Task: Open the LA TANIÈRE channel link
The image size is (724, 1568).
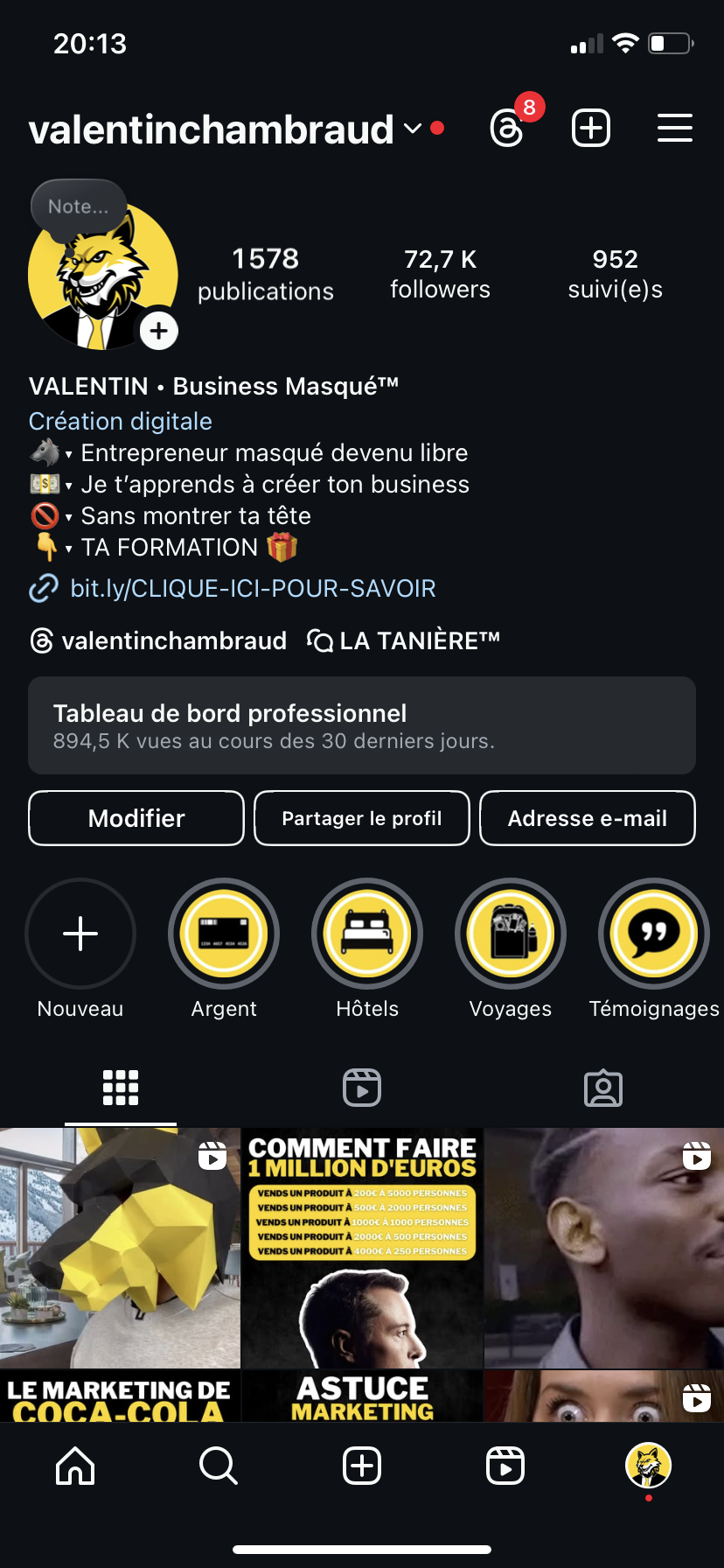Action: click(404, 641)
